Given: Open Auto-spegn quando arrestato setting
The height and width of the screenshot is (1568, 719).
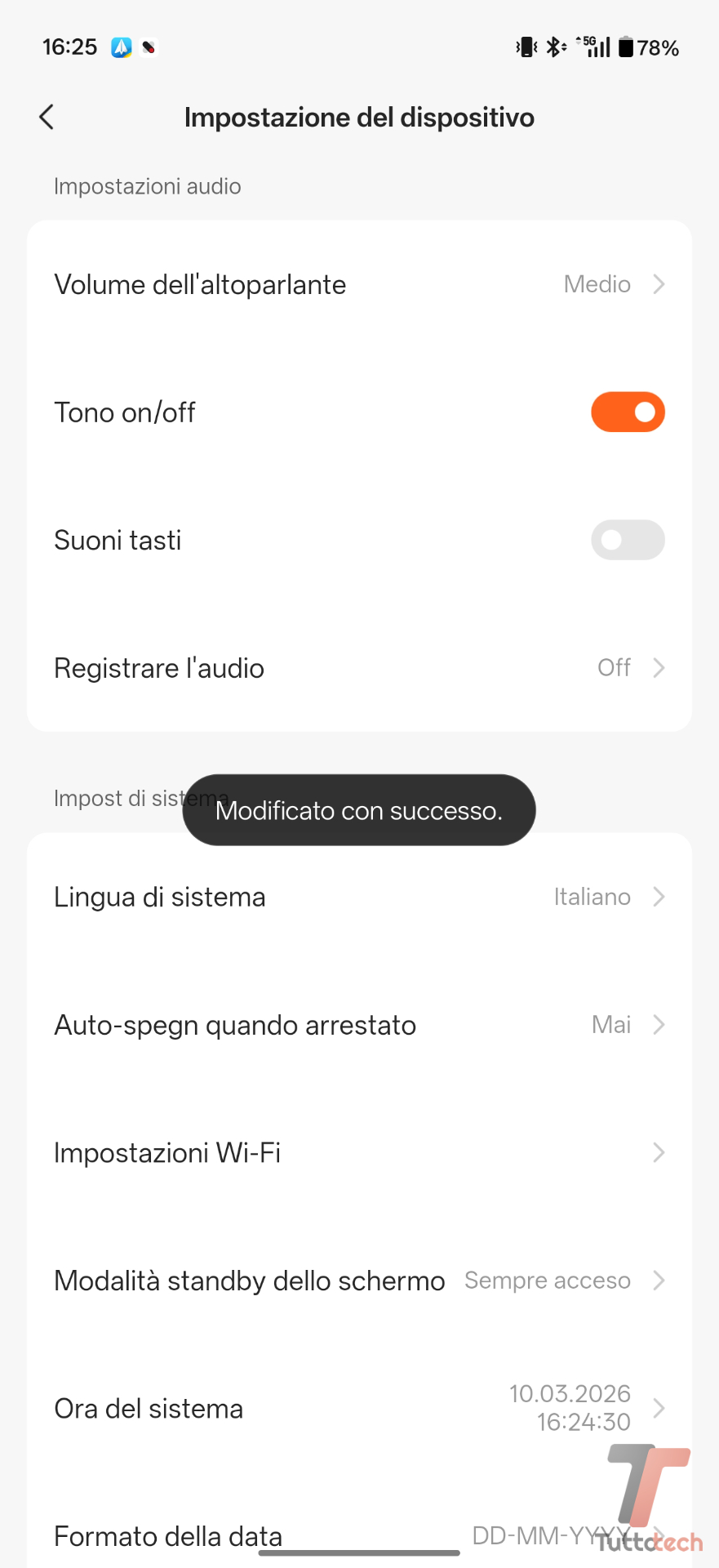Looking at the screenshot, I should pos(359,1025).
